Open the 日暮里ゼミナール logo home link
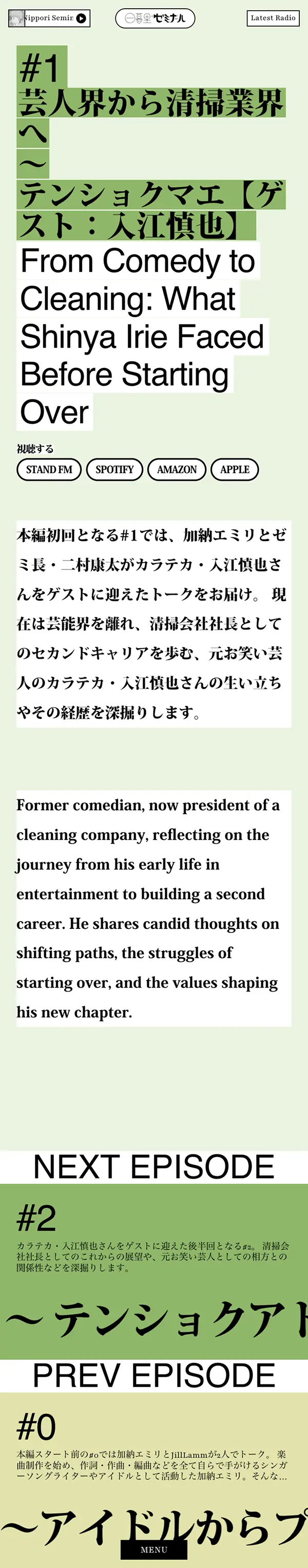Screen dimensions: 308x1568 pyautogui.click(x=155, y=18)
